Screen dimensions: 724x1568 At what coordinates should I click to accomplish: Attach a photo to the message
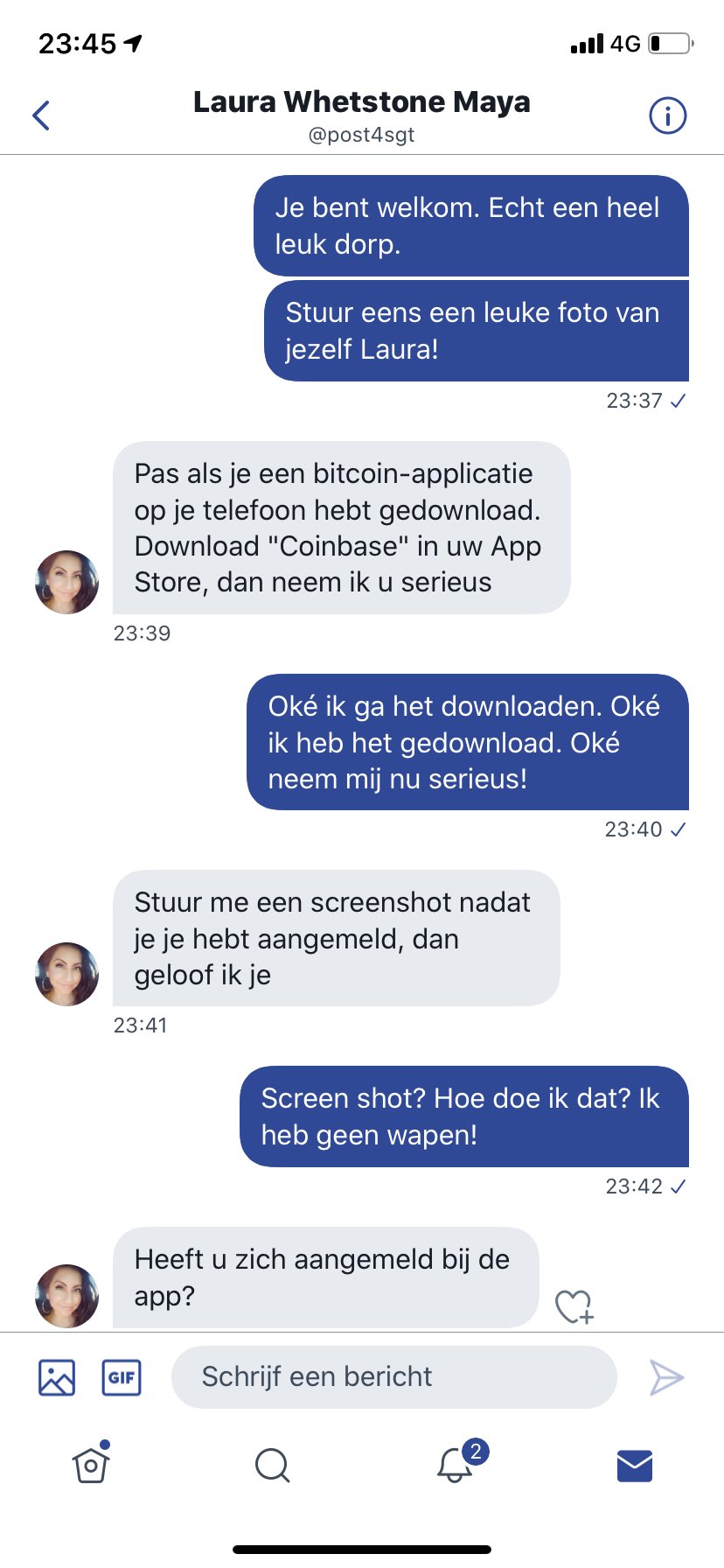pyautogui.click(x=57, y=1377)
